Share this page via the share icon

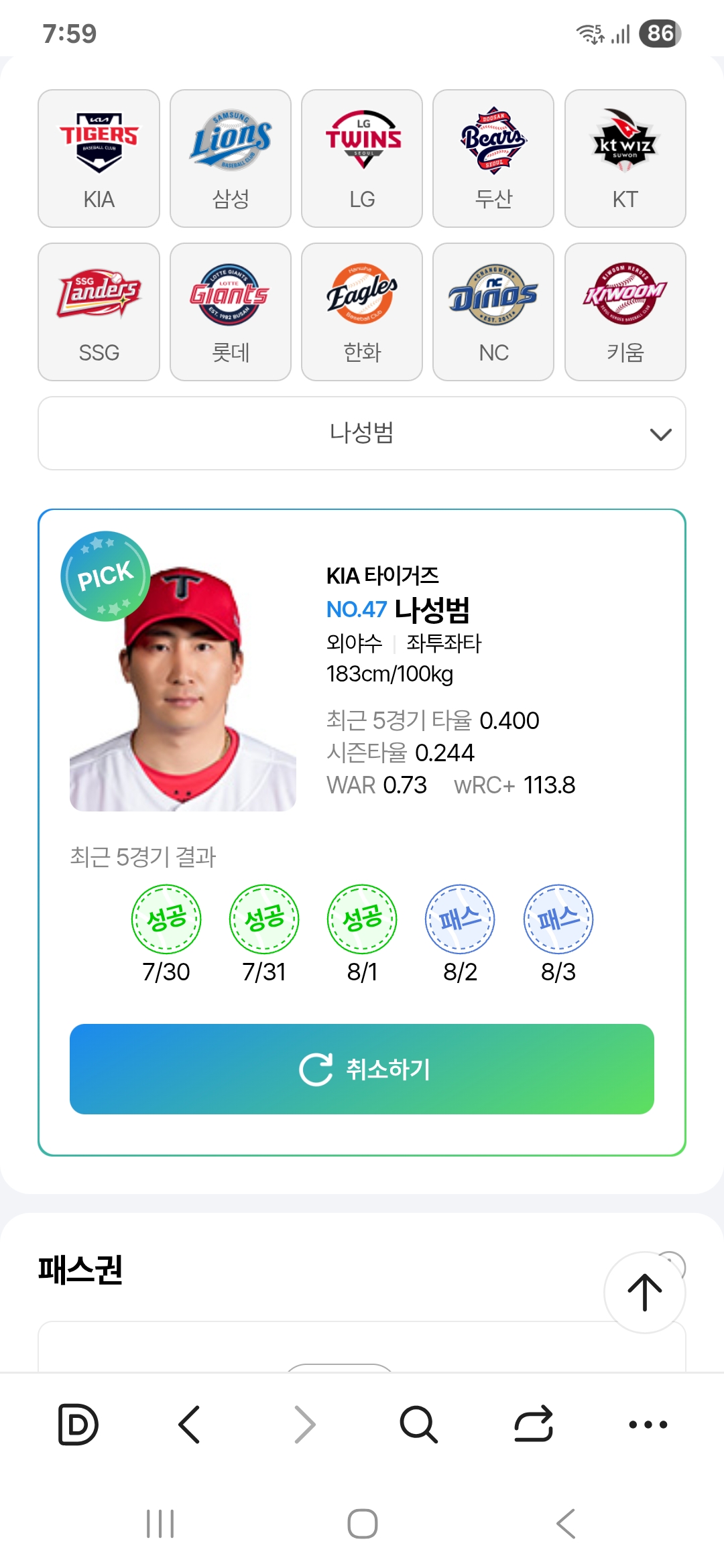point(534,1424)
